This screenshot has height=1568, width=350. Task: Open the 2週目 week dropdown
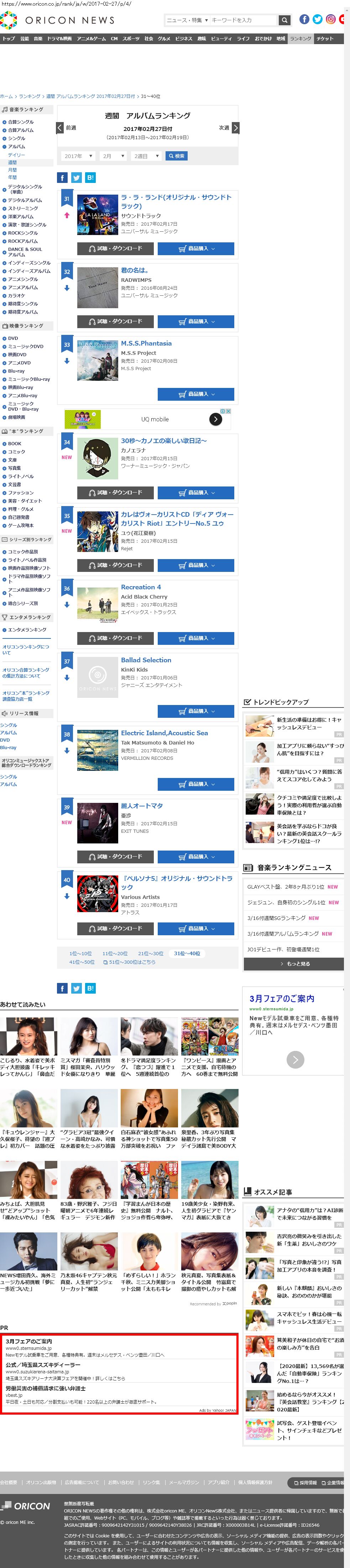point(146,157)
